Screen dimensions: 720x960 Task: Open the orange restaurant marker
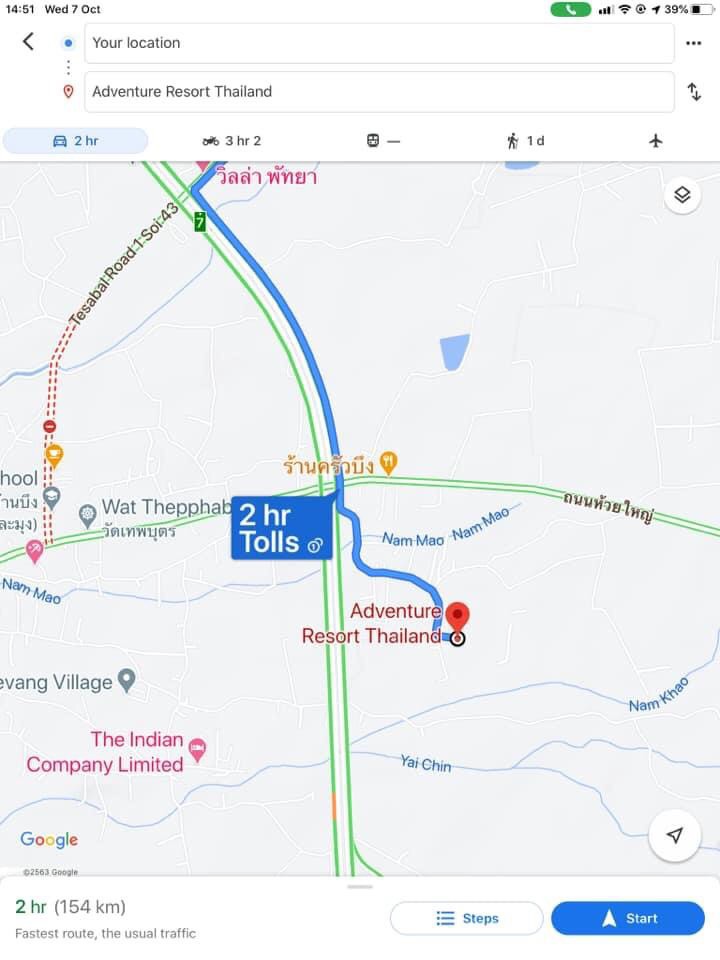click(389, 462)
